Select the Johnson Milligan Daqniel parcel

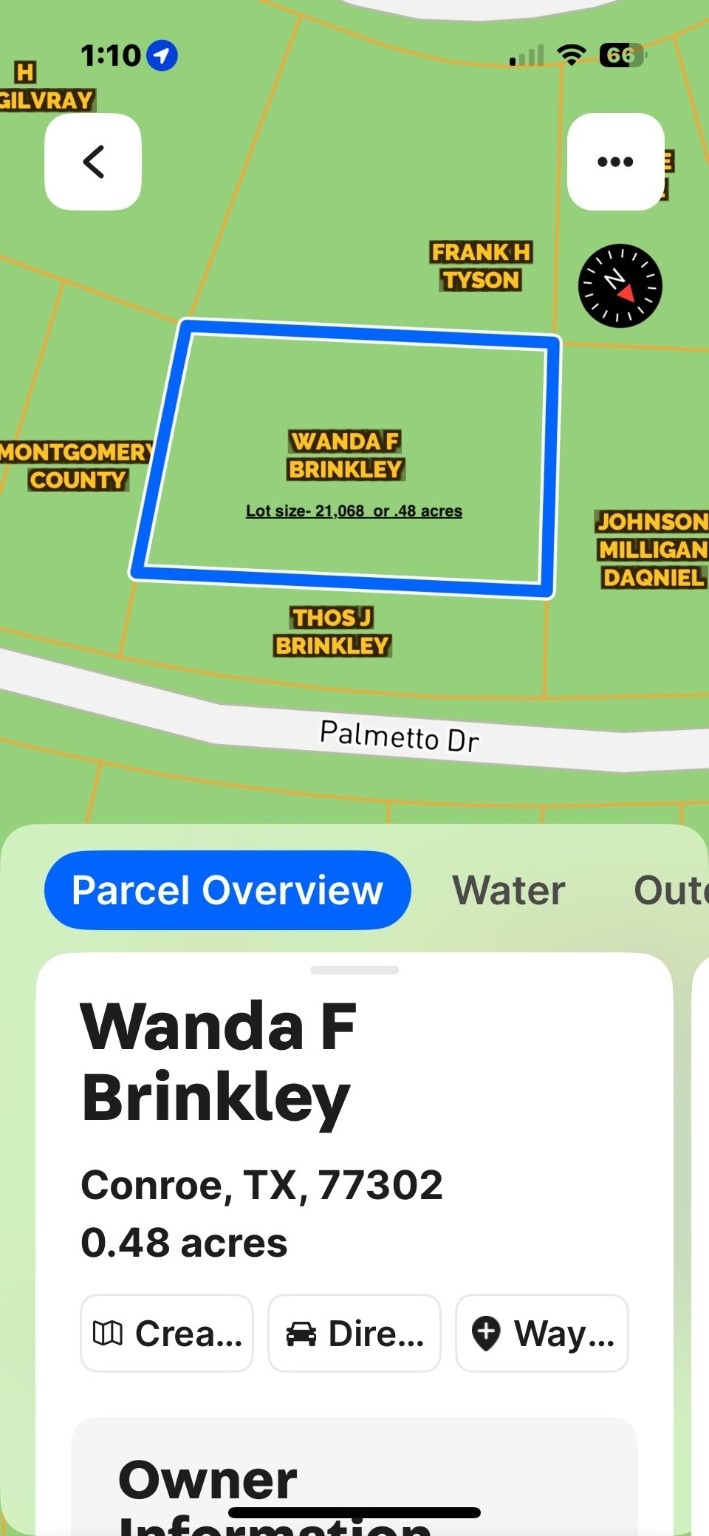pyautogui.click(x=651, y=549)
